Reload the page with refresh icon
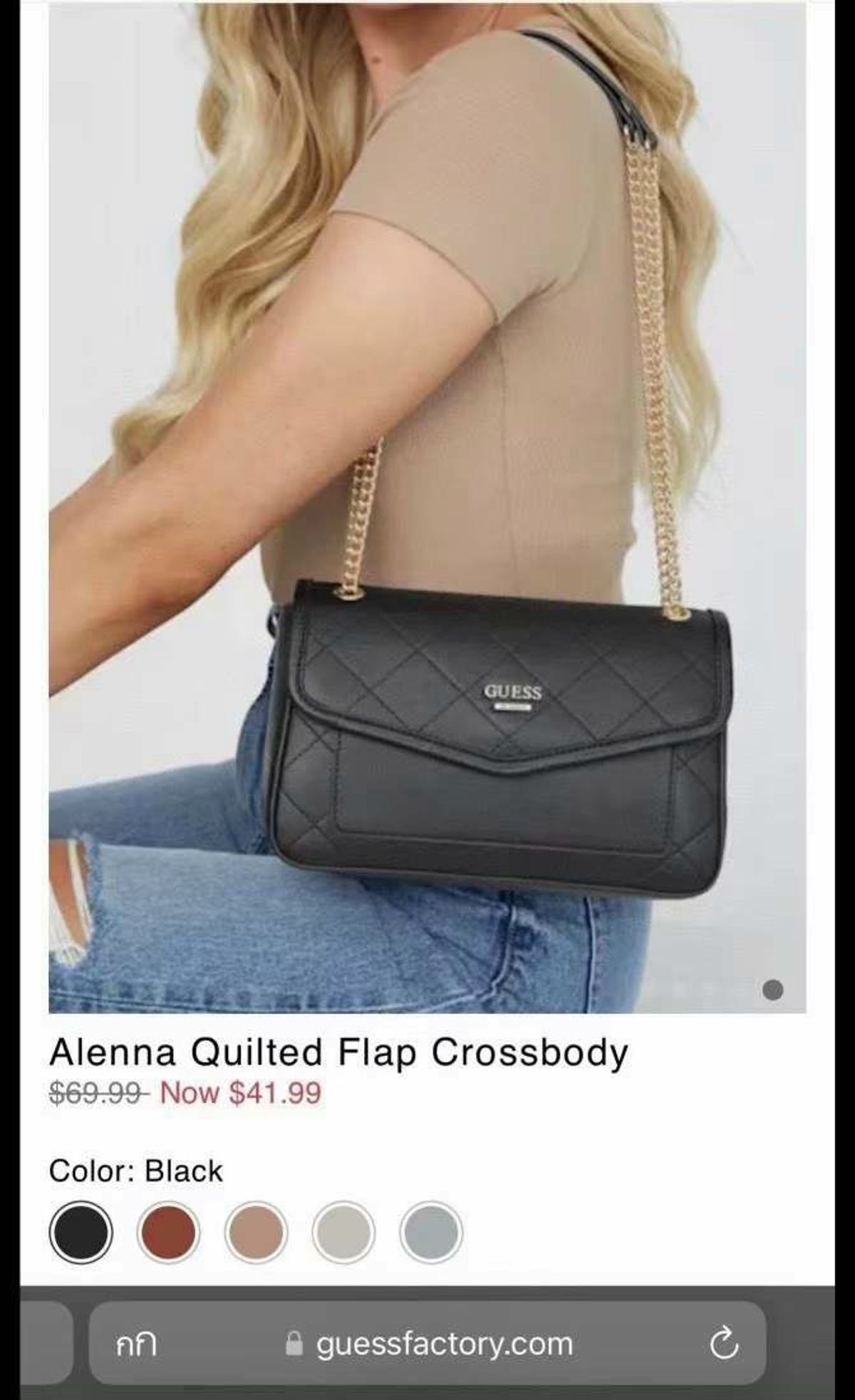855x1400 pixels. [x=724, y=1343]
